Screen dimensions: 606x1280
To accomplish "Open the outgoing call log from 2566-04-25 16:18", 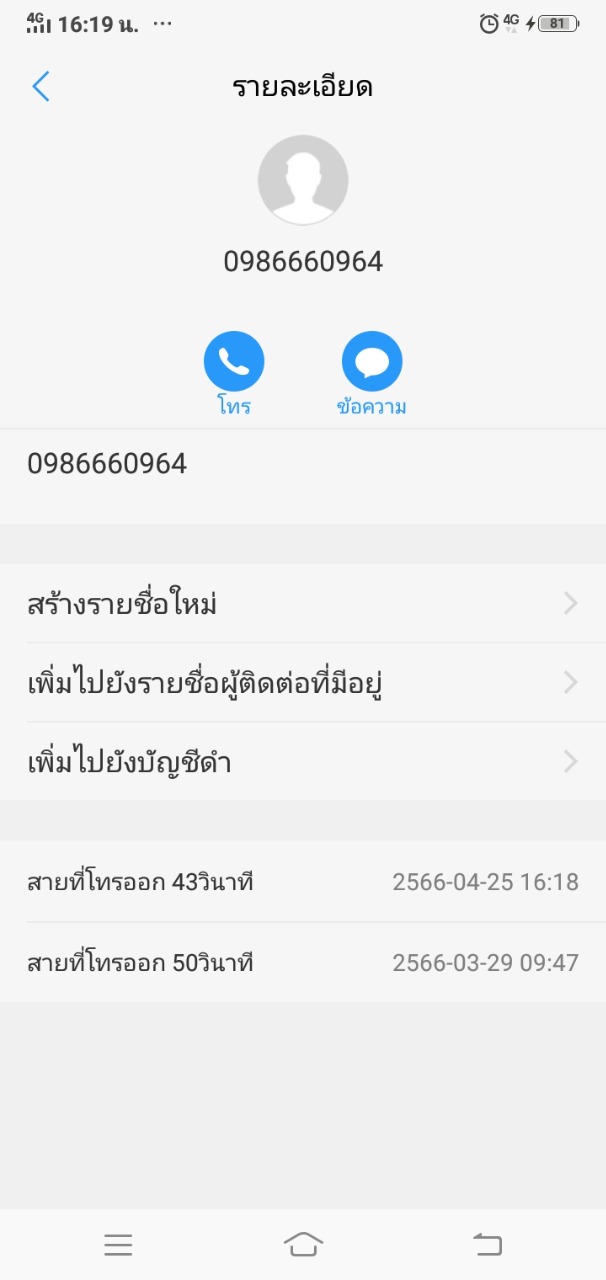I will (x=302, y=882).
